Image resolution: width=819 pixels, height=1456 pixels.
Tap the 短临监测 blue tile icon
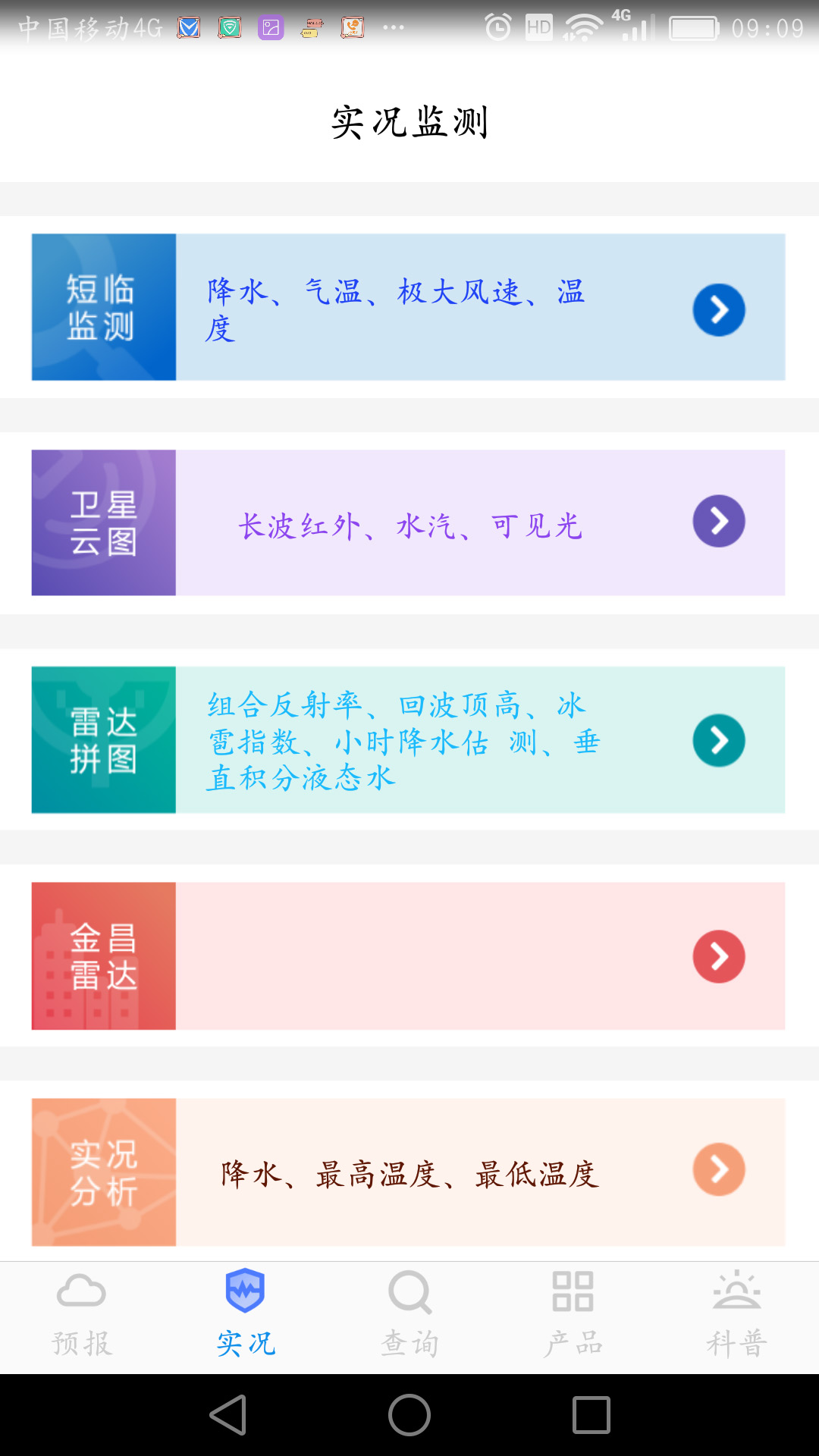104,307
